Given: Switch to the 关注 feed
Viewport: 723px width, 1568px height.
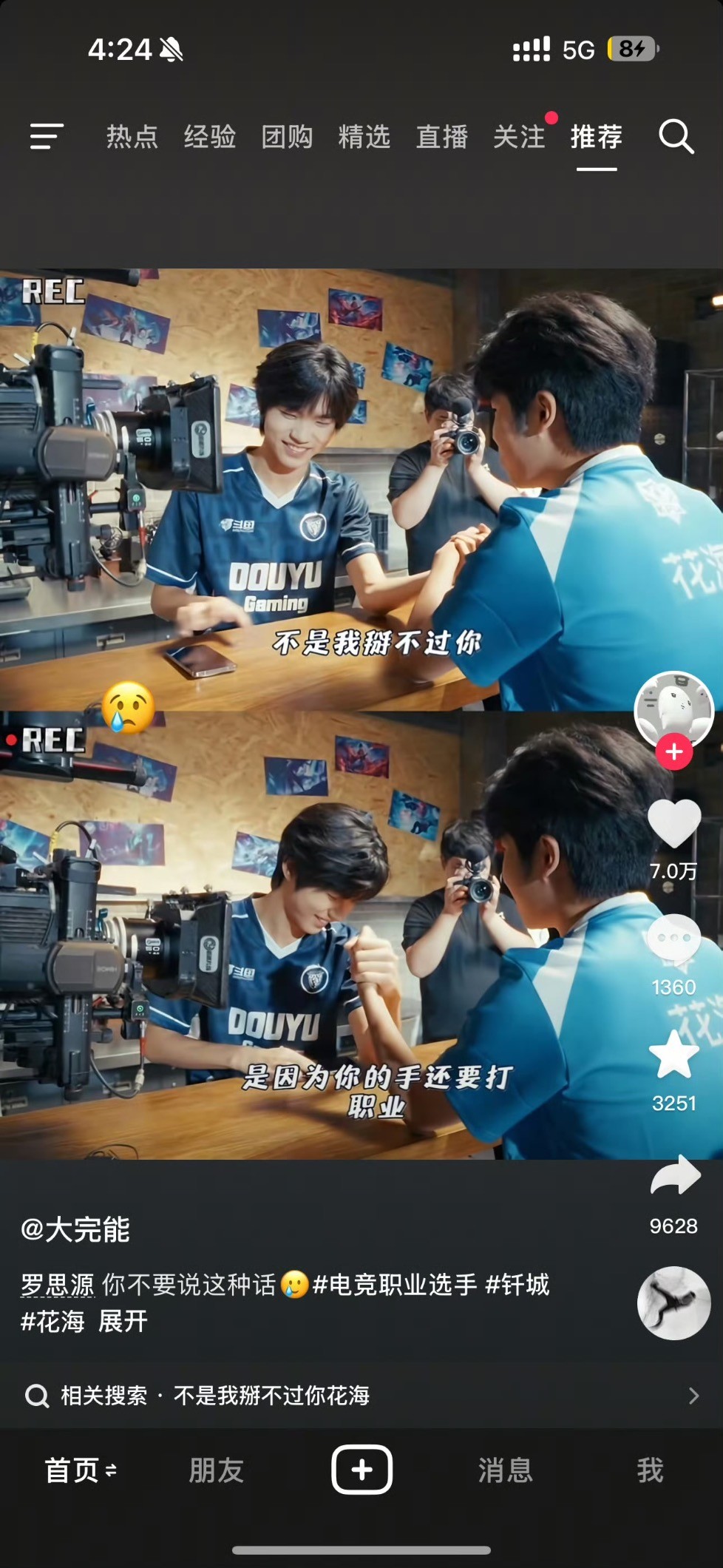Looking at the screenshot, I should (x=519, y=137).
